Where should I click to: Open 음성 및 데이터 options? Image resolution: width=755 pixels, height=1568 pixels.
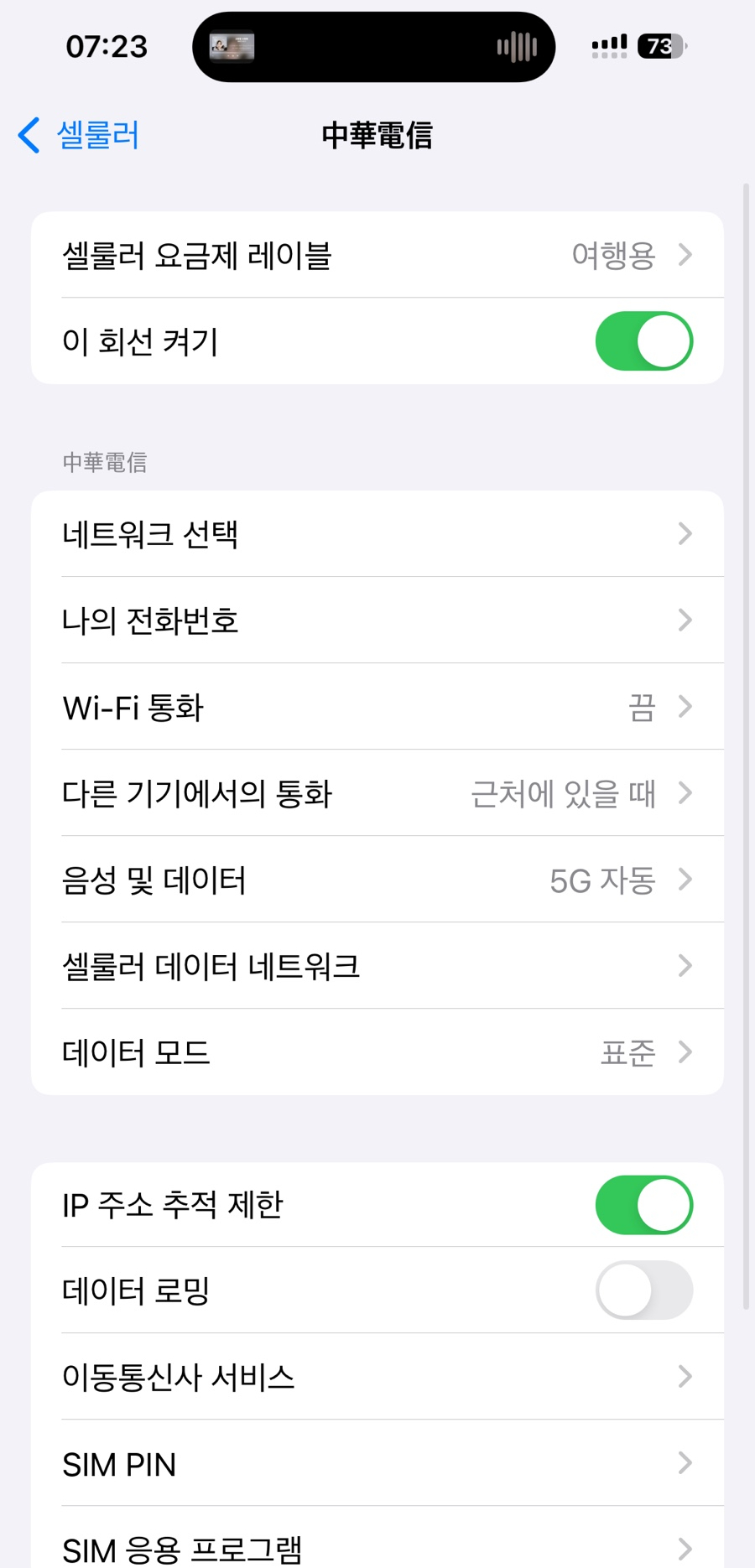tap(377, 880)
